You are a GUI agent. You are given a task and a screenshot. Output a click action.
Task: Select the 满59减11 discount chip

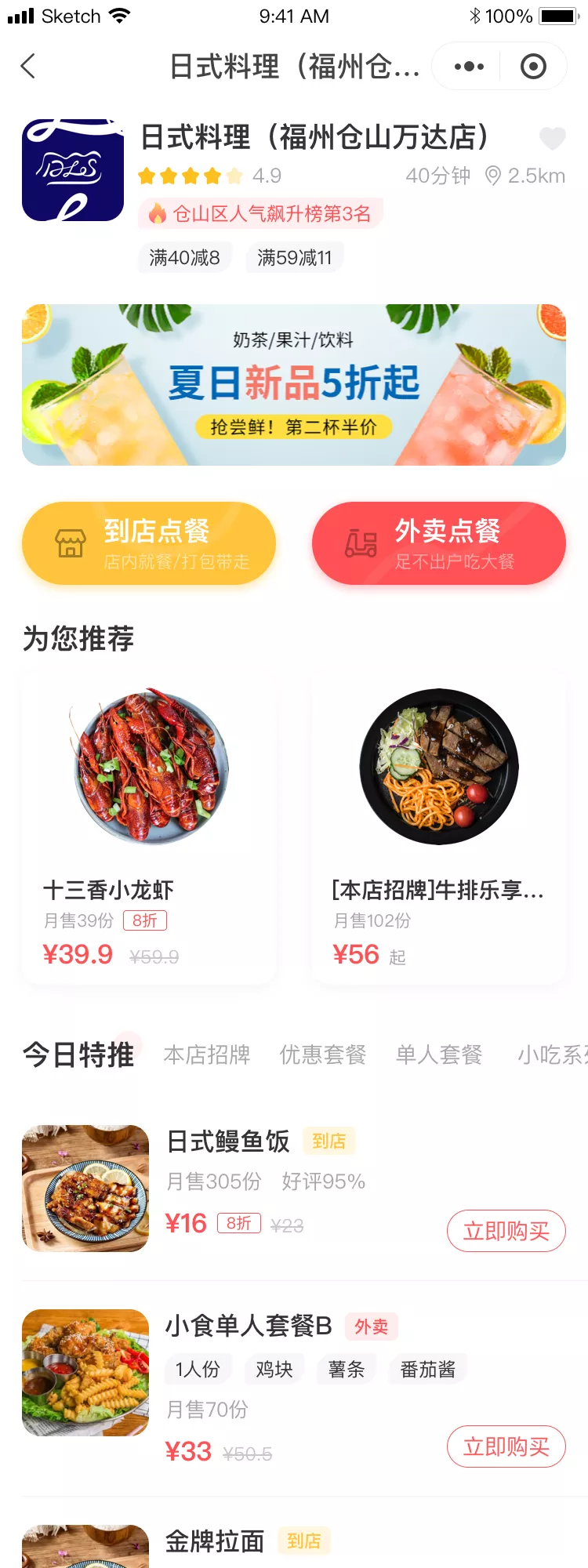click(295, 258)
